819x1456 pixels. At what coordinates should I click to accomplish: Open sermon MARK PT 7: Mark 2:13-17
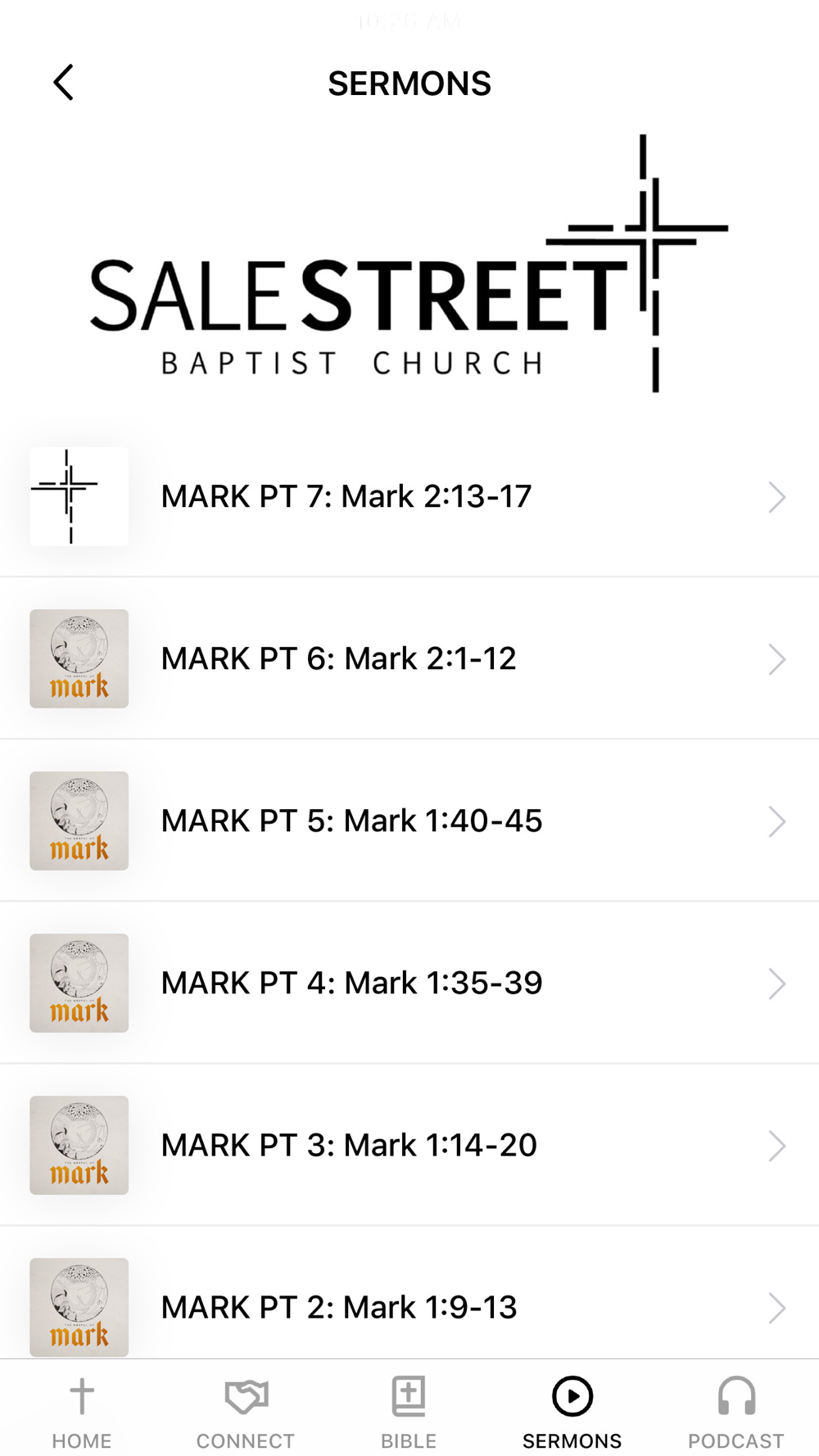[x=409, y=496]
